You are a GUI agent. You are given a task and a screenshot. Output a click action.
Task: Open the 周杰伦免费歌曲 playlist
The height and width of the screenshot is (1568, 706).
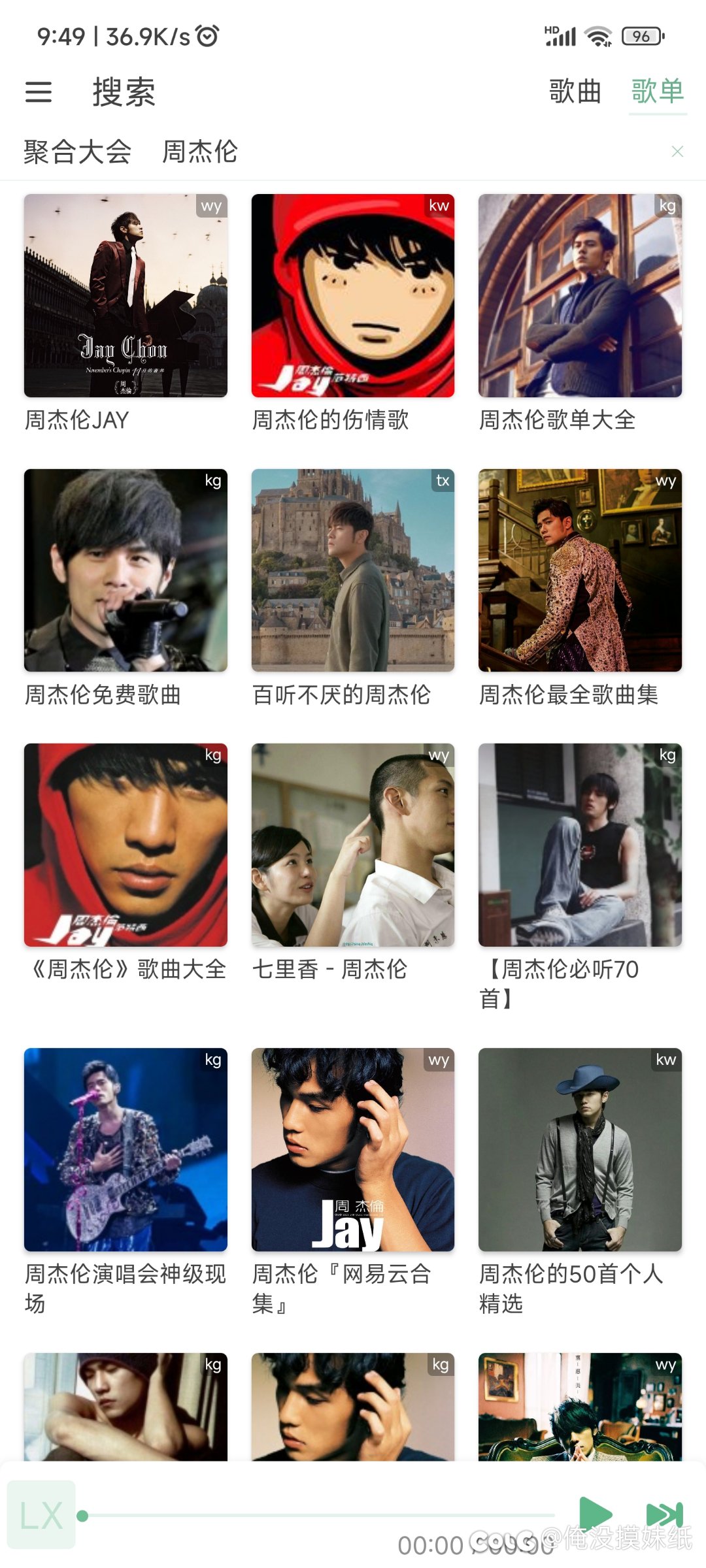(126, 570)
